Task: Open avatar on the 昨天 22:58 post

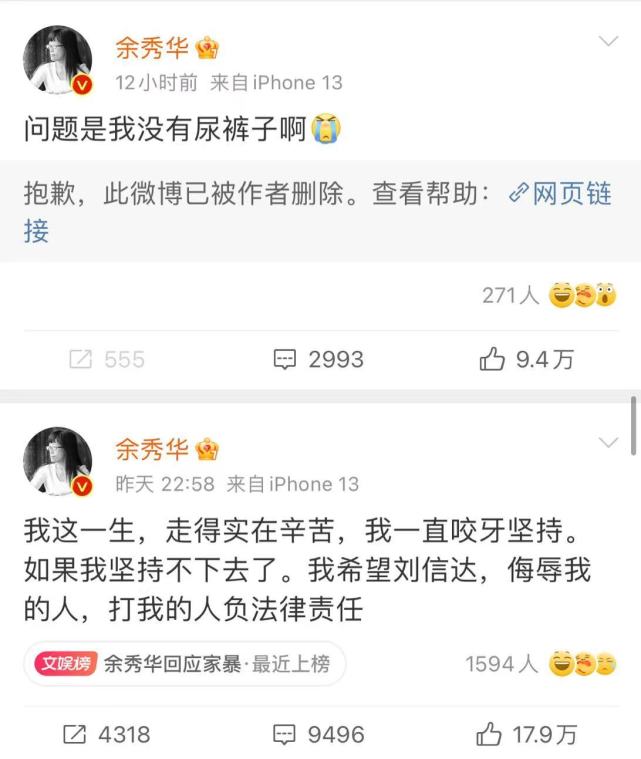Action: (57, 462)
